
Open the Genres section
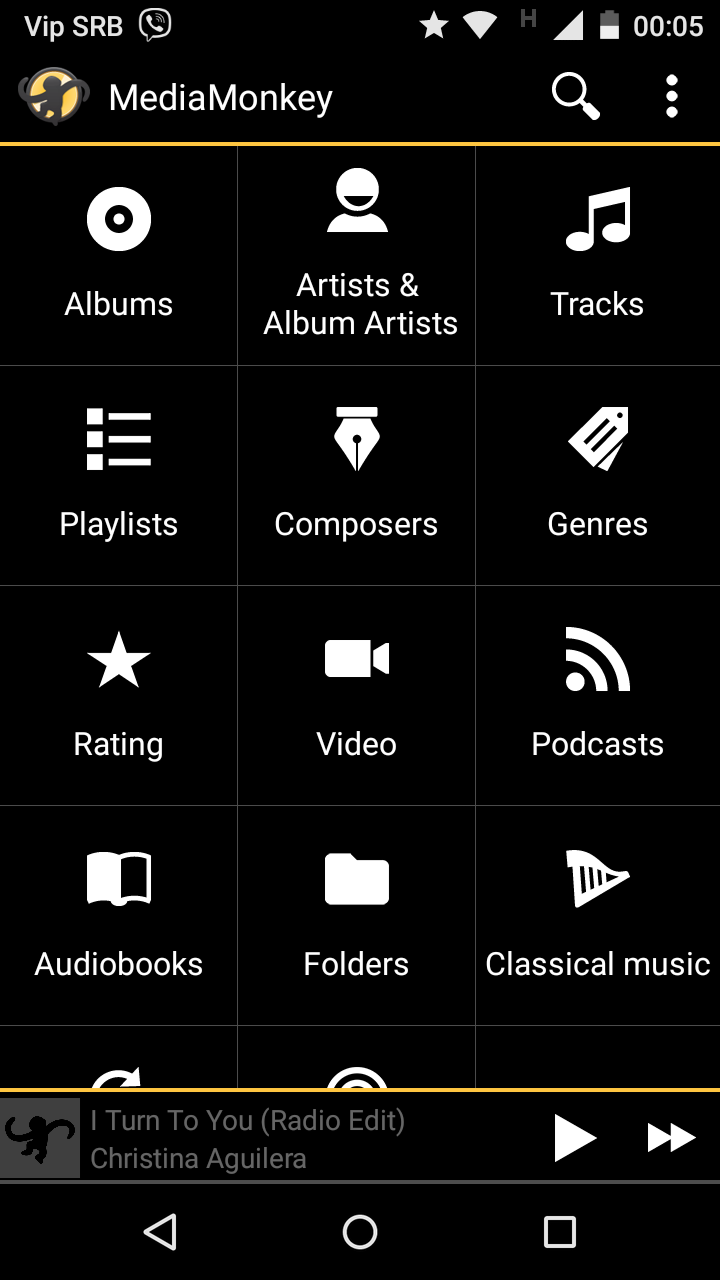(597, 476)
